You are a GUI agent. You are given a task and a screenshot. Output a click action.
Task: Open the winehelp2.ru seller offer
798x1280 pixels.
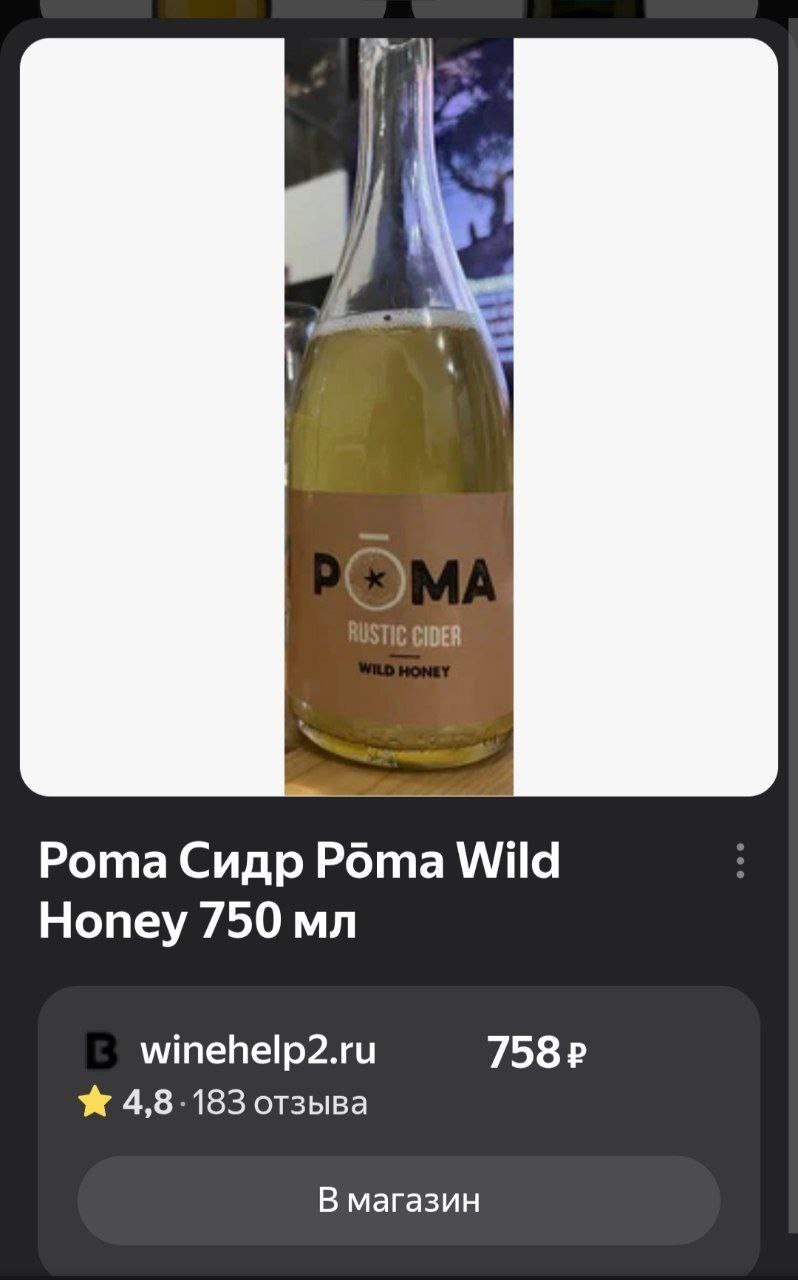[x=258, y=1052]
